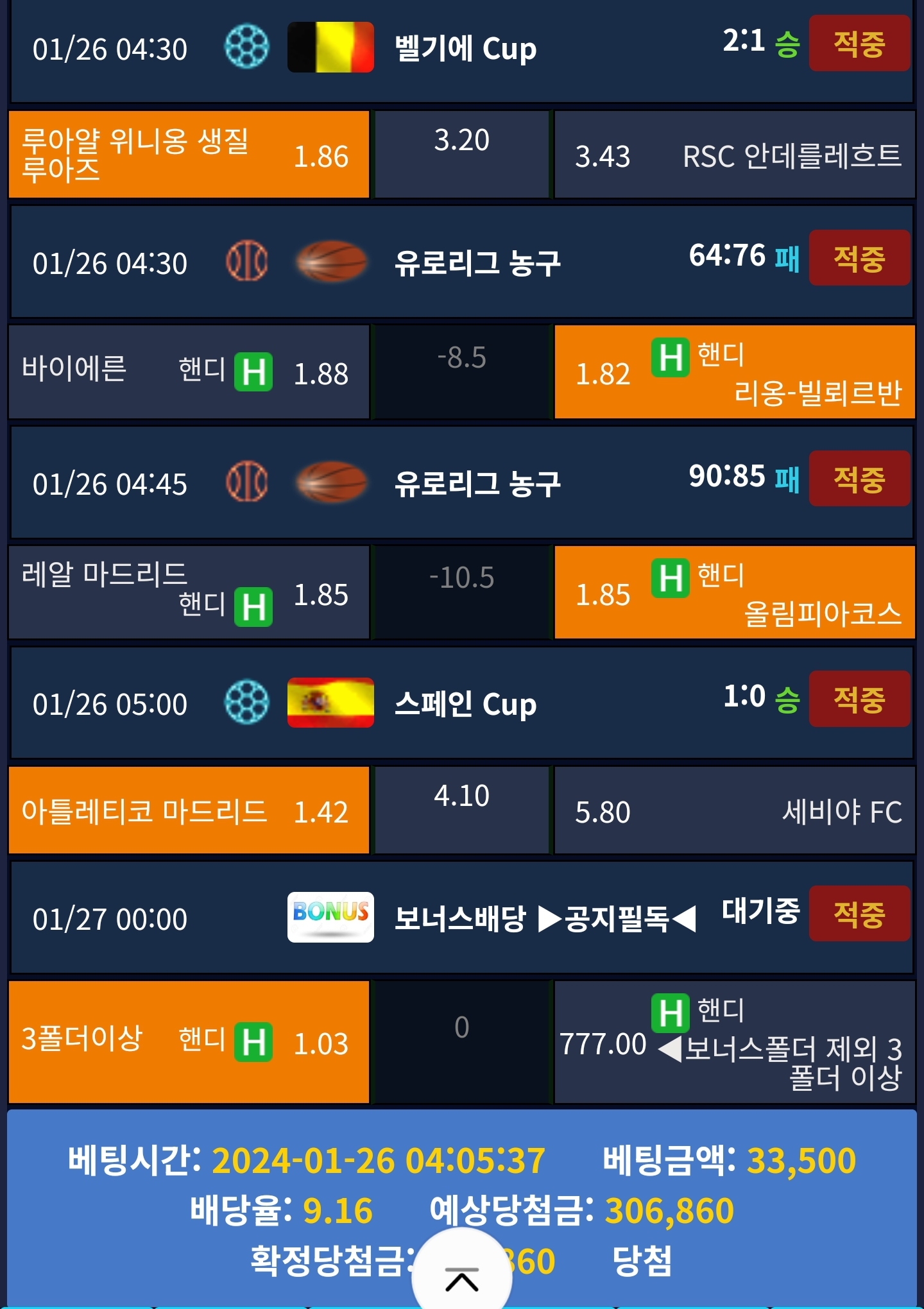Select 세비야 FC odds 5.80
Screen dimensions: 924x1309
tap(735, 810)
